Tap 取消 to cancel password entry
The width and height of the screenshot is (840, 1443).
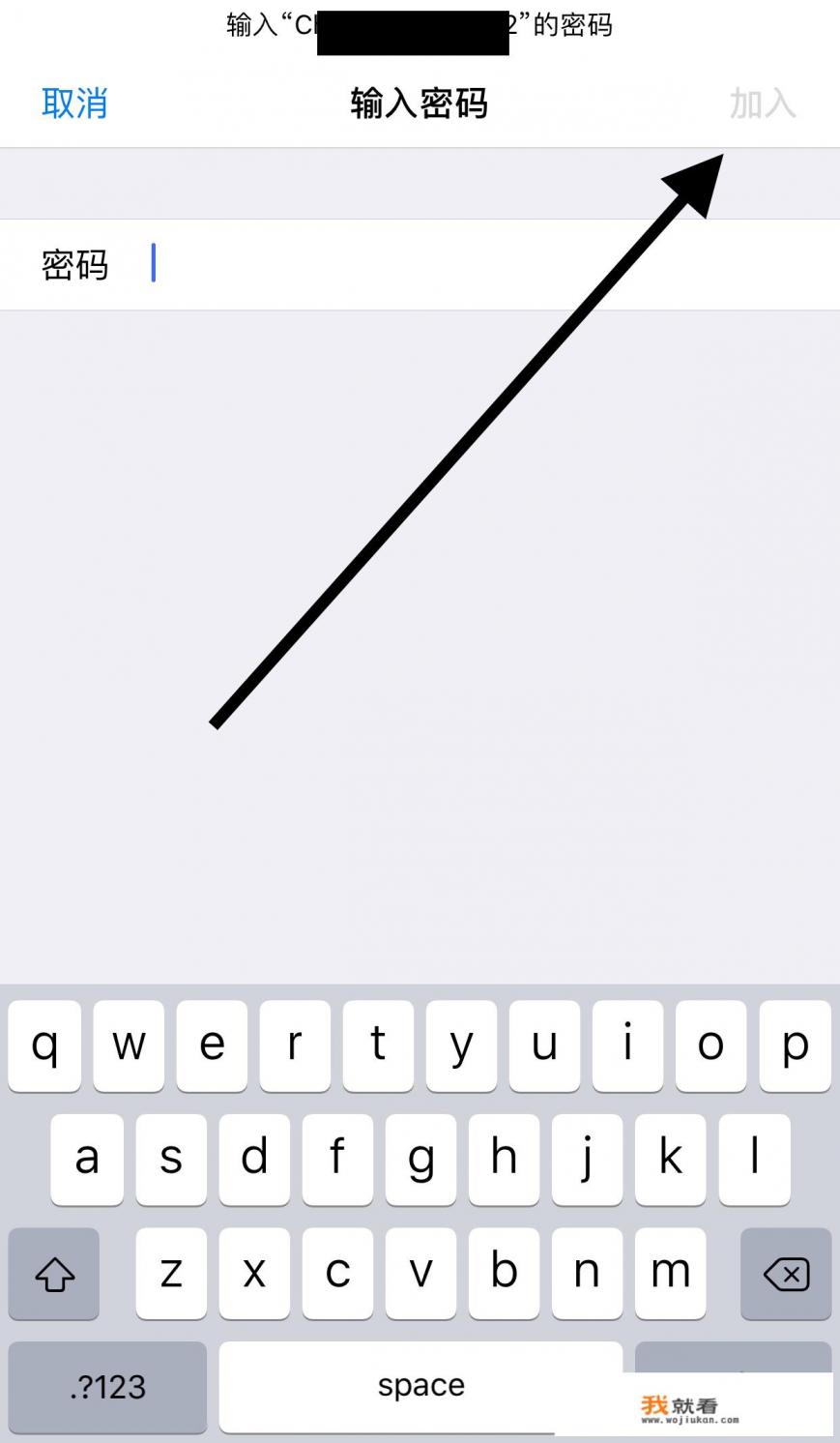(x=74, y=103)
